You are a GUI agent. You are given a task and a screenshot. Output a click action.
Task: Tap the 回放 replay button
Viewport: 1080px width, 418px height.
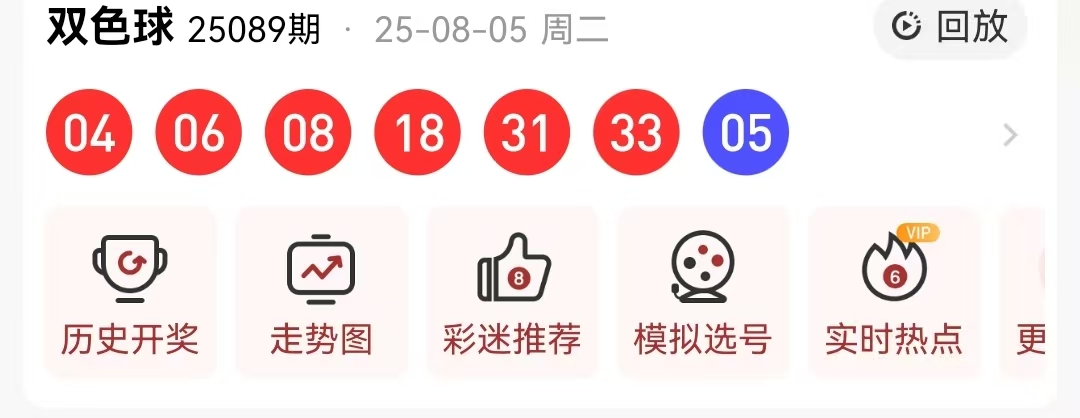tap(950, 27)
